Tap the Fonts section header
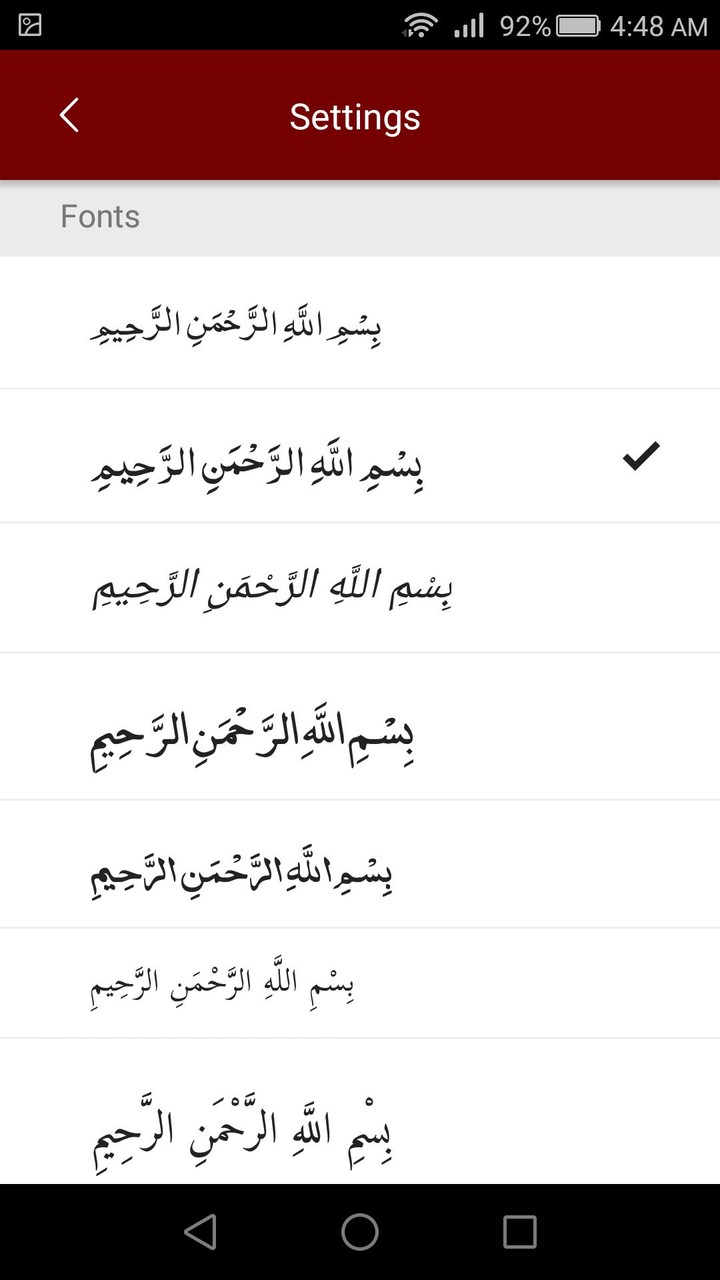Image resolution: width=720 pixels, height=1280 pixels. coord(100,216)
